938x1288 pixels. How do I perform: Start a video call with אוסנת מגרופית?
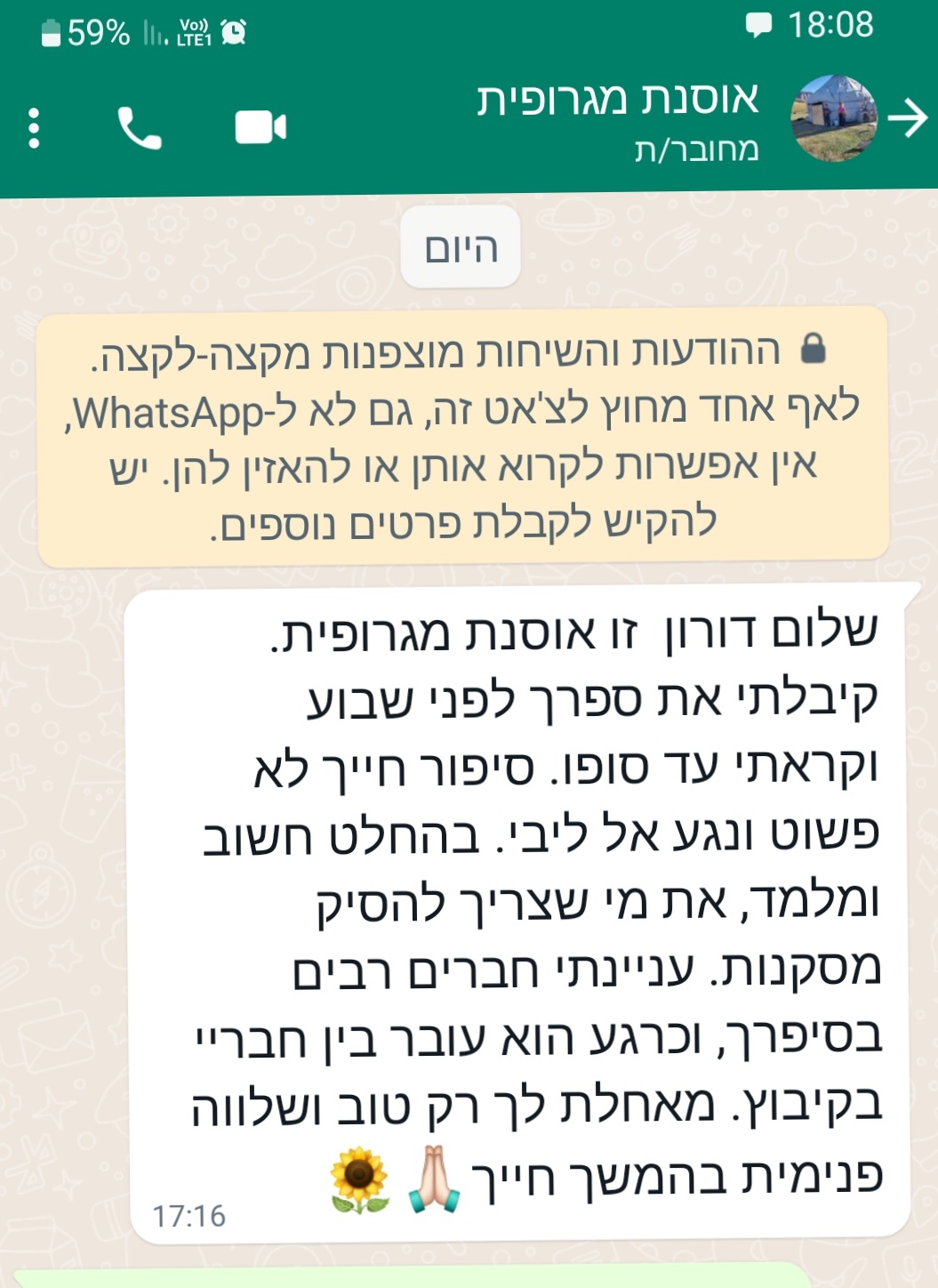click(260, 127)
